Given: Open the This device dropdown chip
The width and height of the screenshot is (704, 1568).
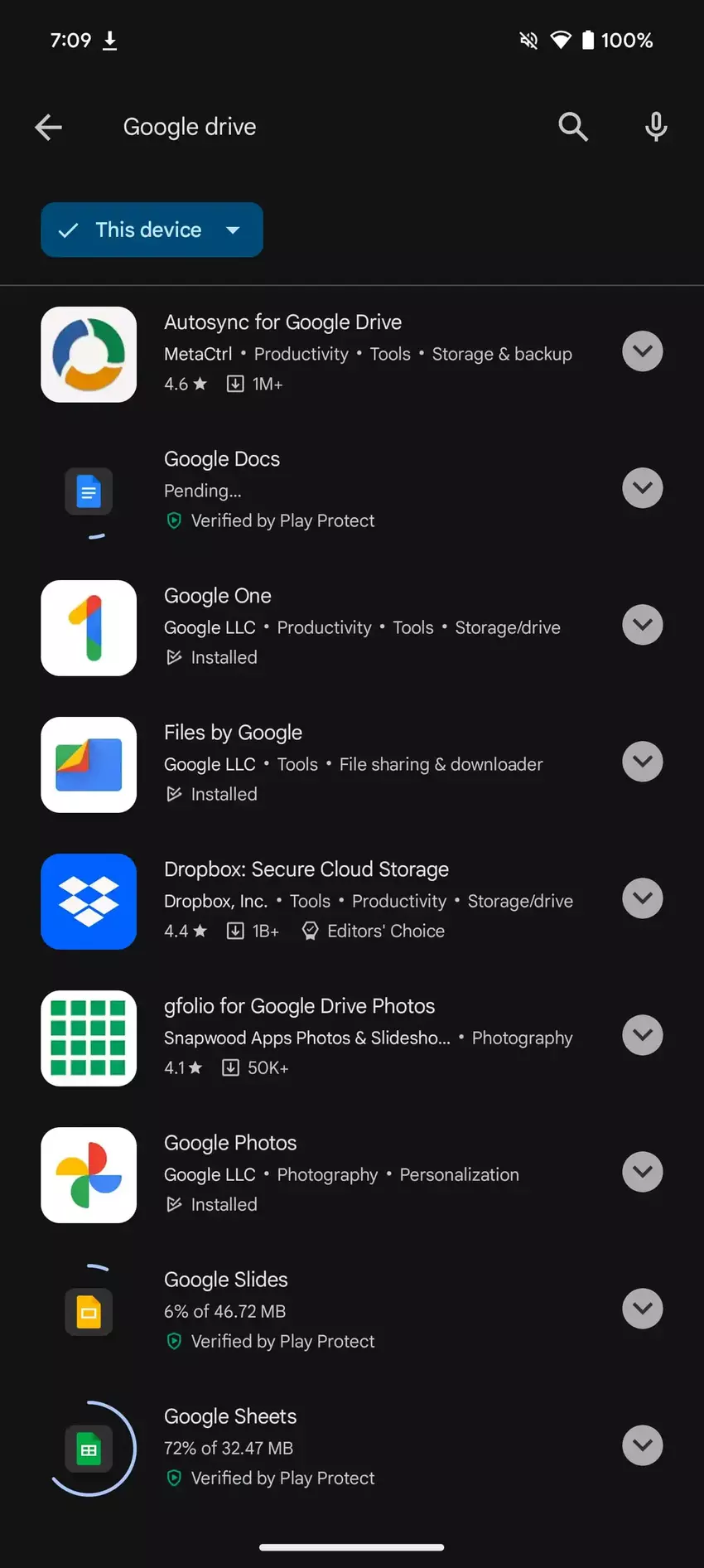Looking at the screenshot, I should pyautogui.click(x=152, y=230).
